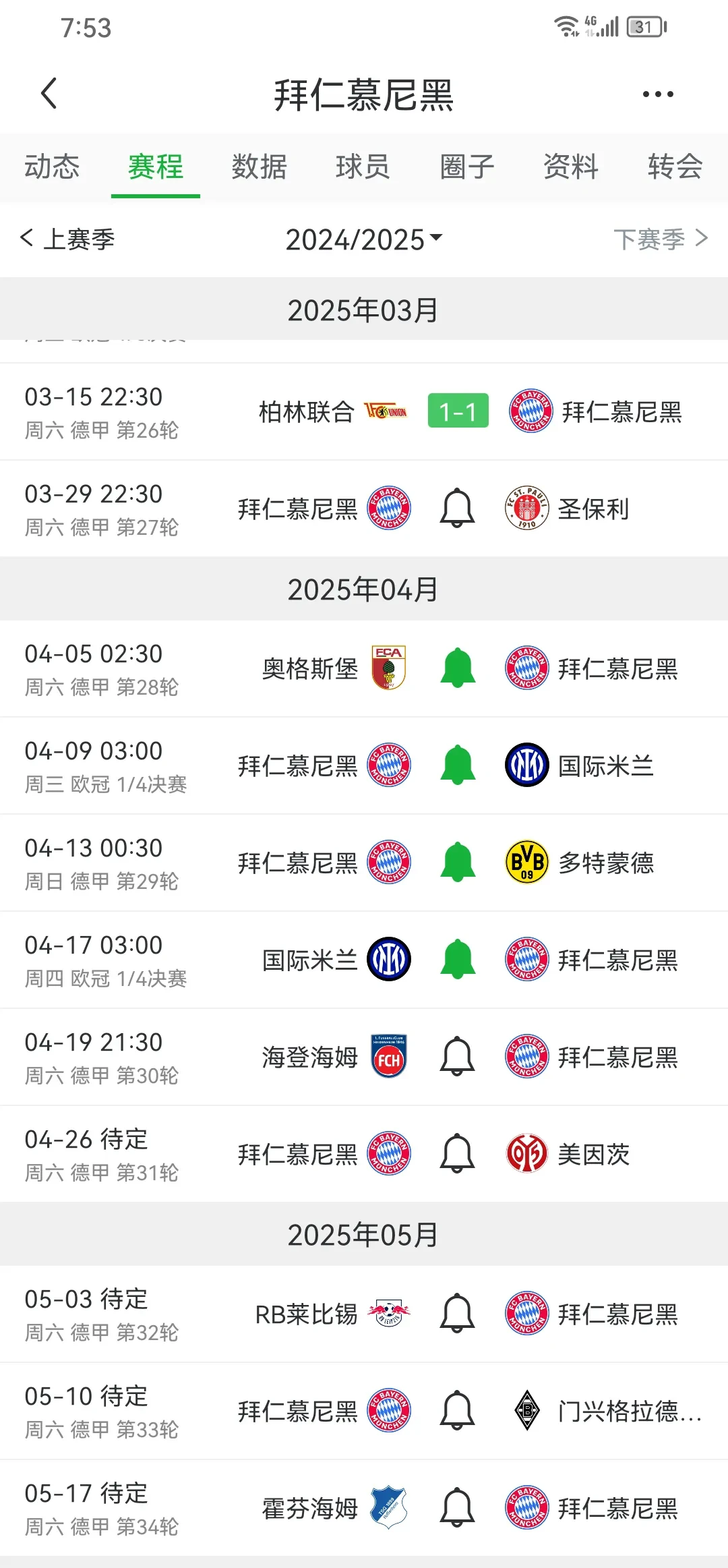Open the more options menu
This screenshot has height=1568, width=728.
657,94
